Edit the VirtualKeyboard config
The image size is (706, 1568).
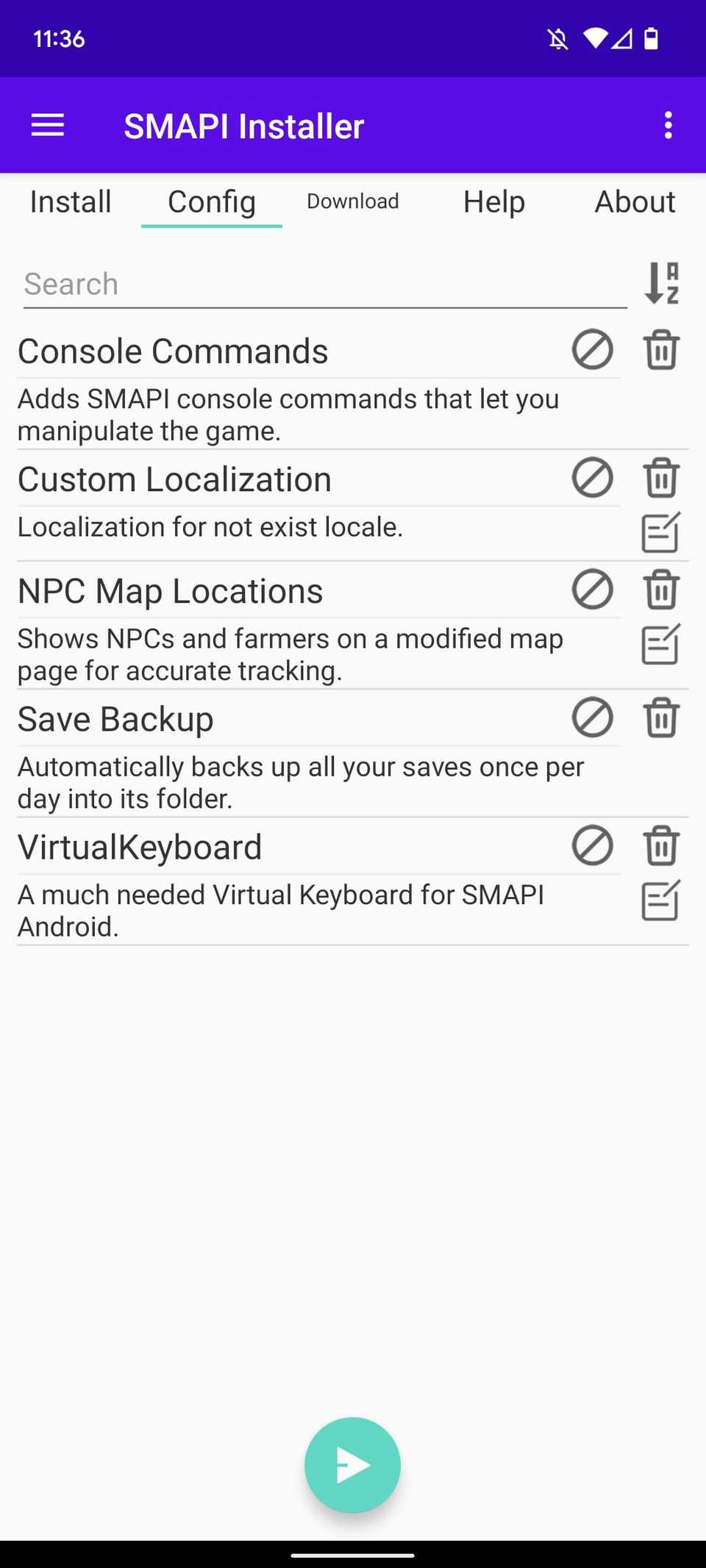click(x=660, y=901)
